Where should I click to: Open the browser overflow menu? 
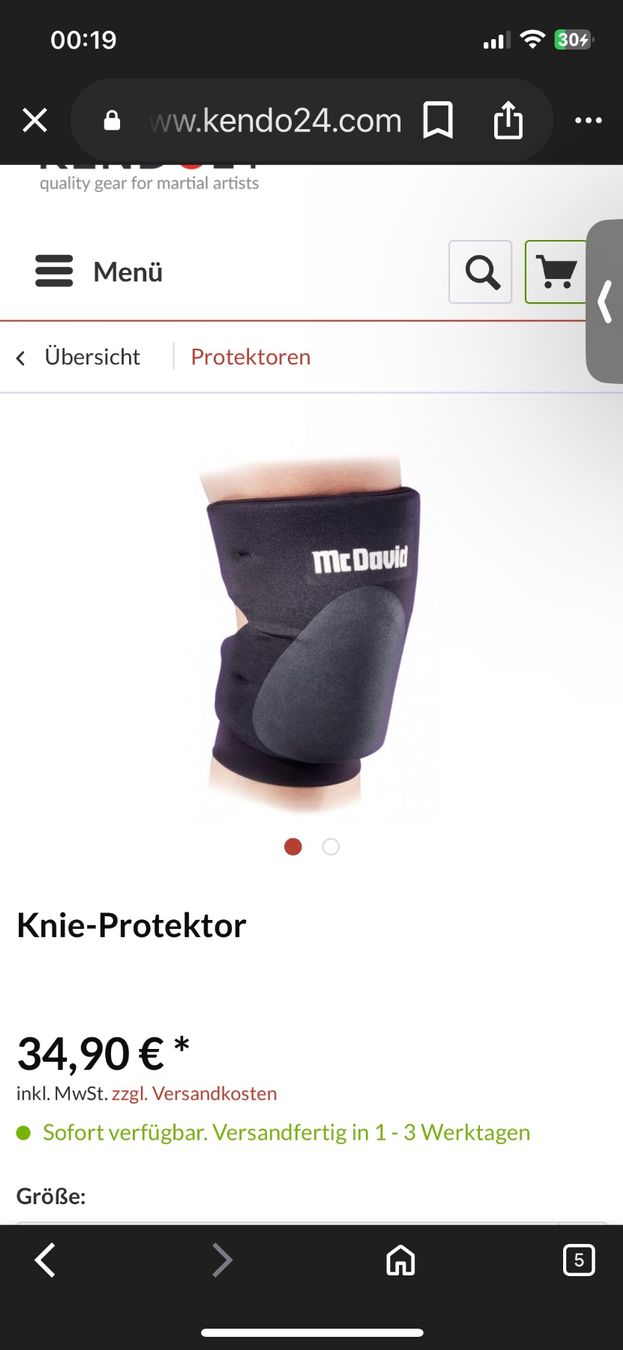[588, 121]
